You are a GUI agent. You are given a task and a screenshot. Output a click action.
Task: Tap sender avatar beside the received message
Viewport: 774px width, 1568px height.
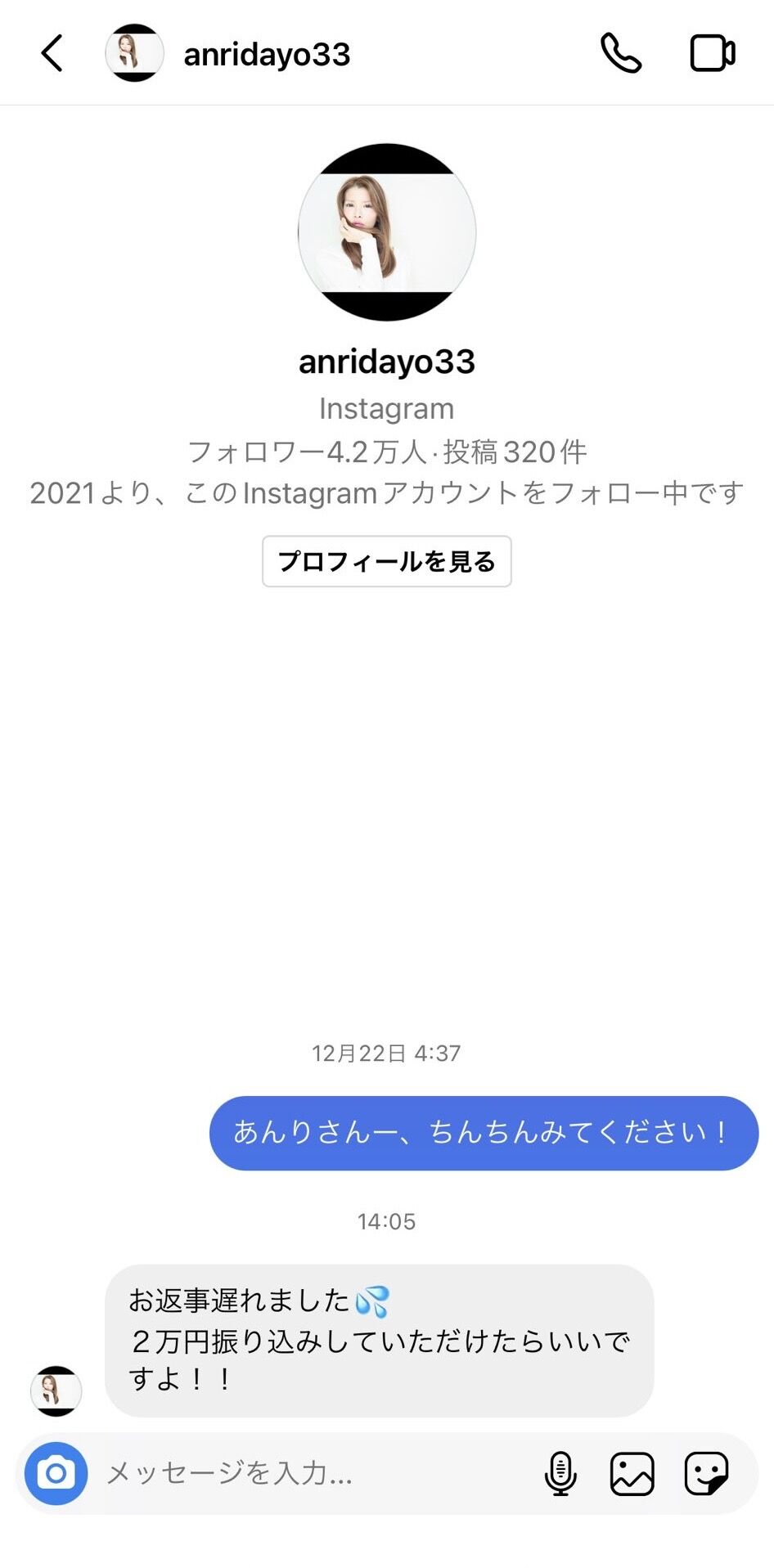coord(56,1391)
